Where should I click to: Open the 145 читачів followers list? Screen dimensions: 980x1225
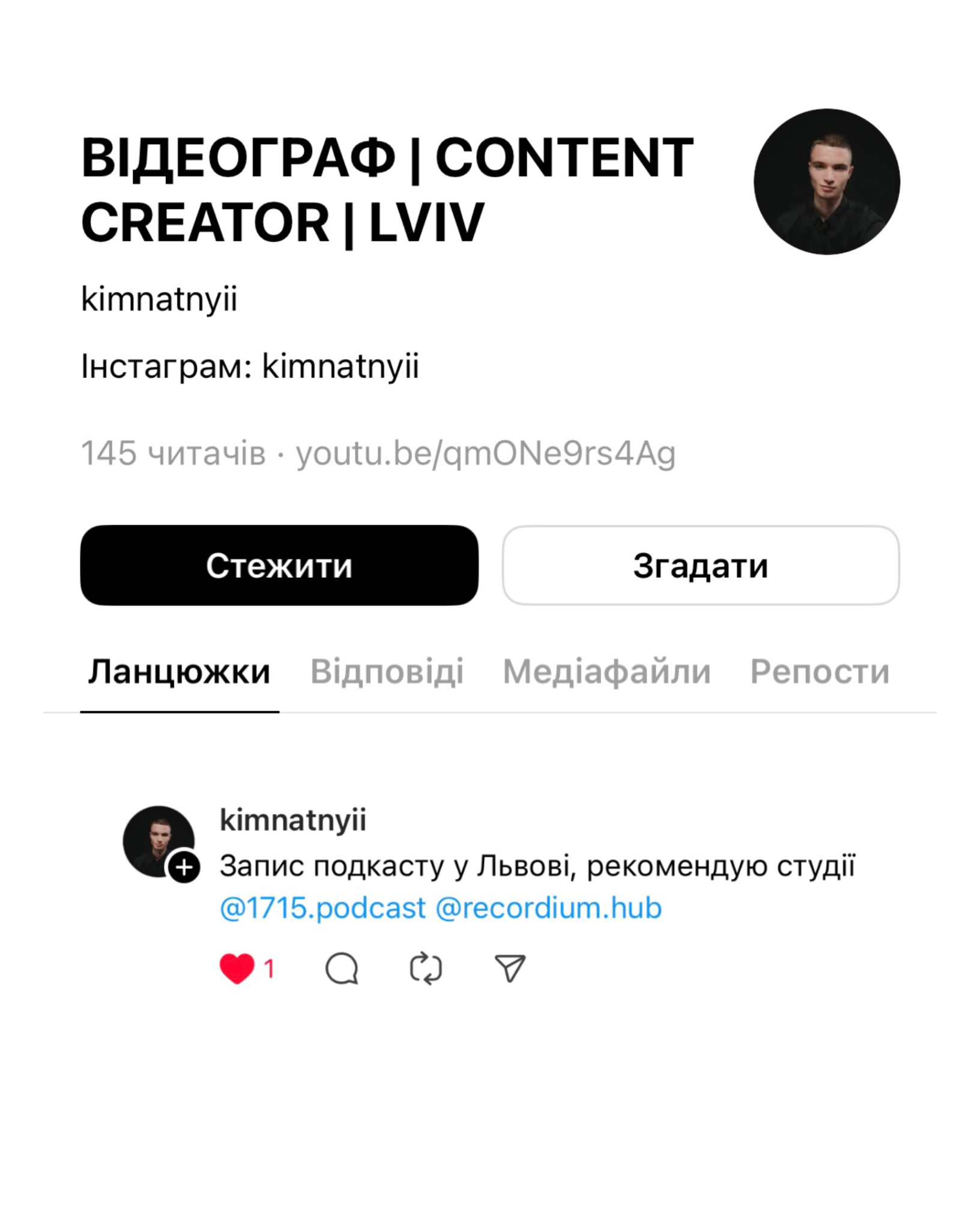173,453
